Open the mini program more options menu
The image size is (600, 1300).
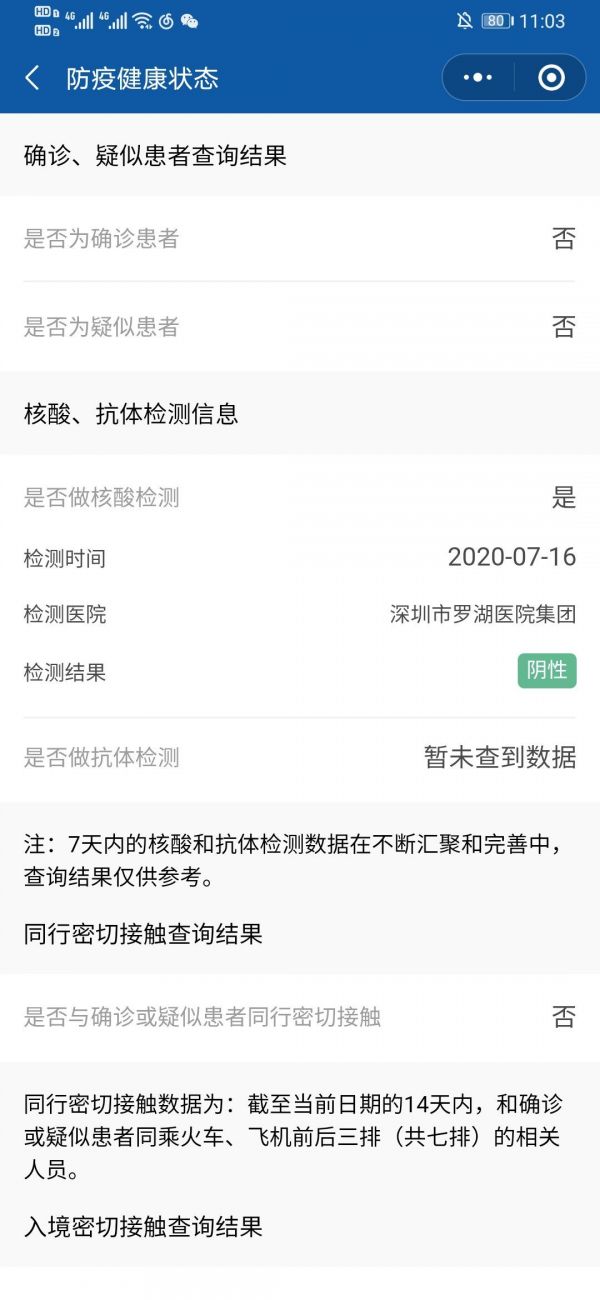click(x=479, y=78)
